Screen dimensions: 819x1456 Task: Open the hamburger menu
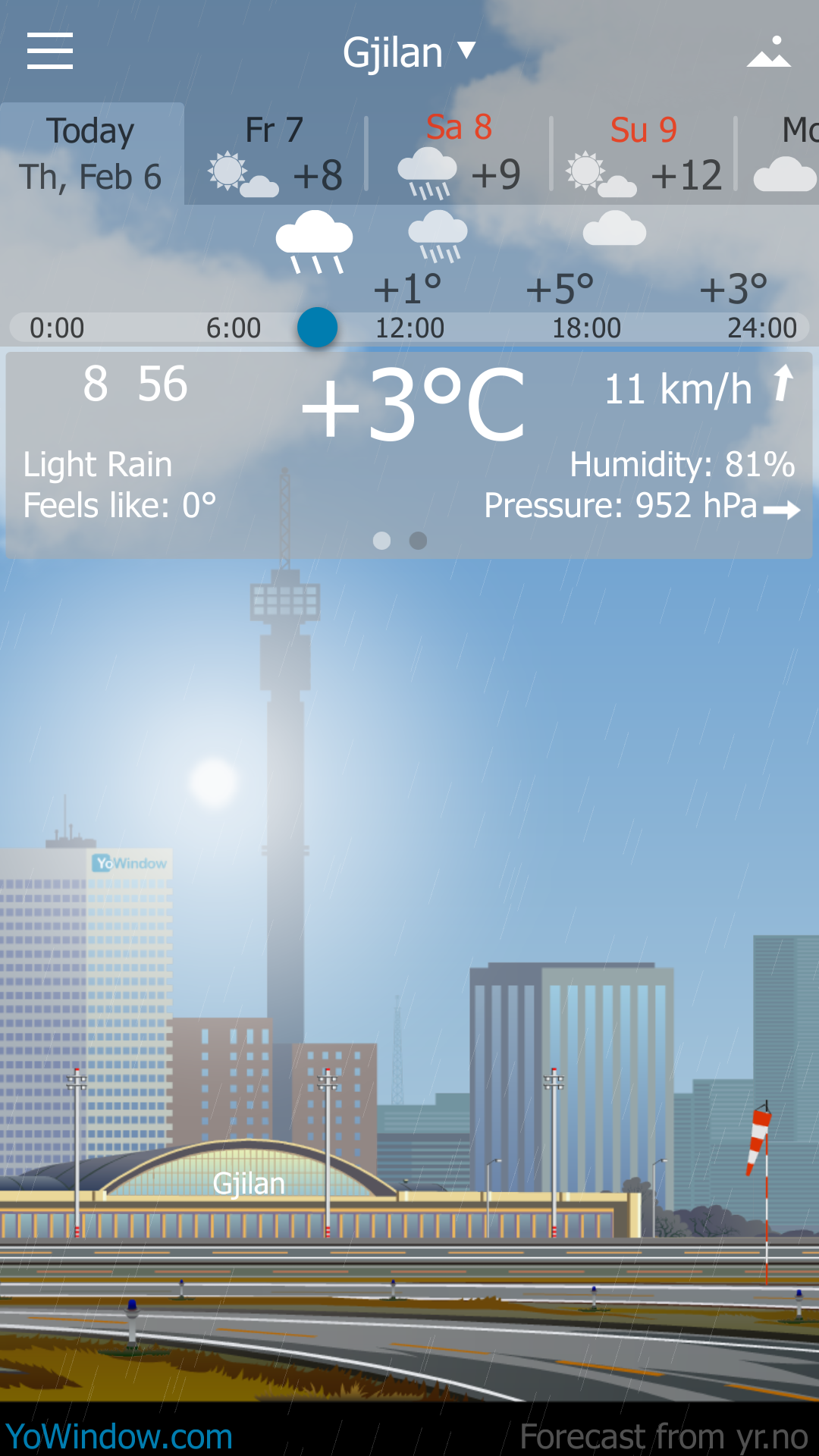pos(50,51)
